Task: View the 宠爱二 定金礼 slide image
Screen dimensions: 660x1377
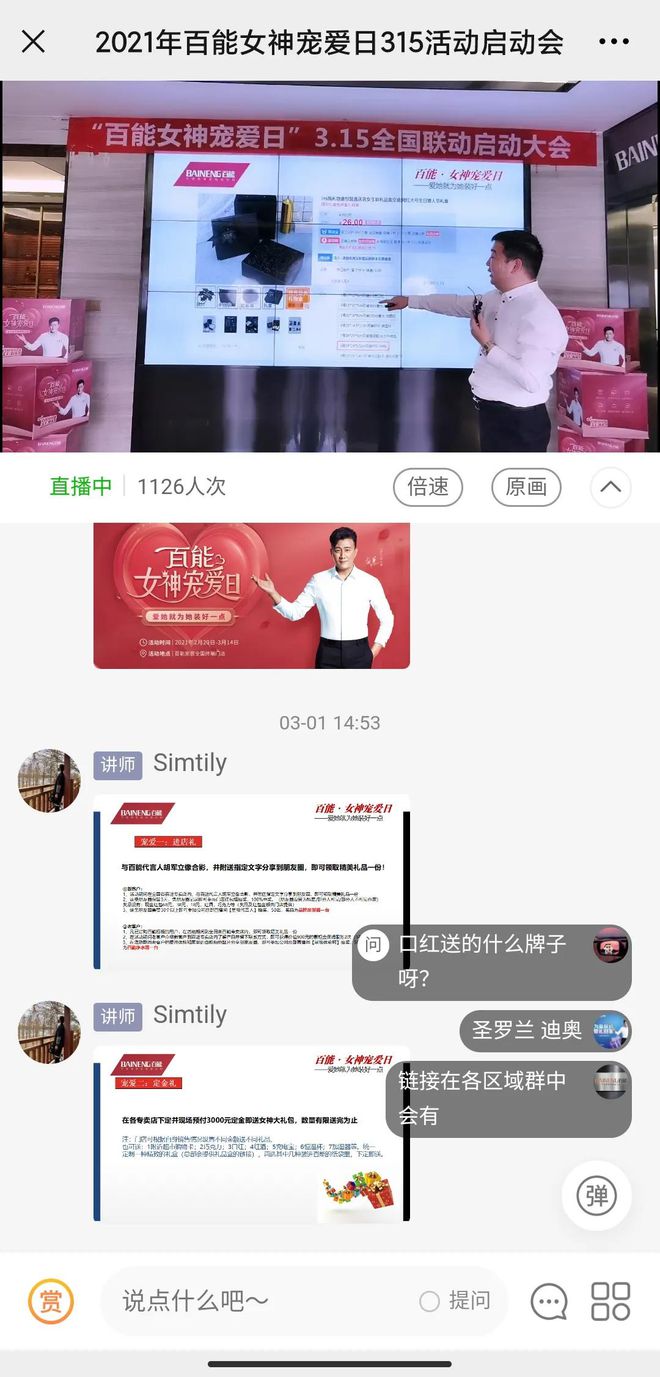Action: coord(251,1133)
